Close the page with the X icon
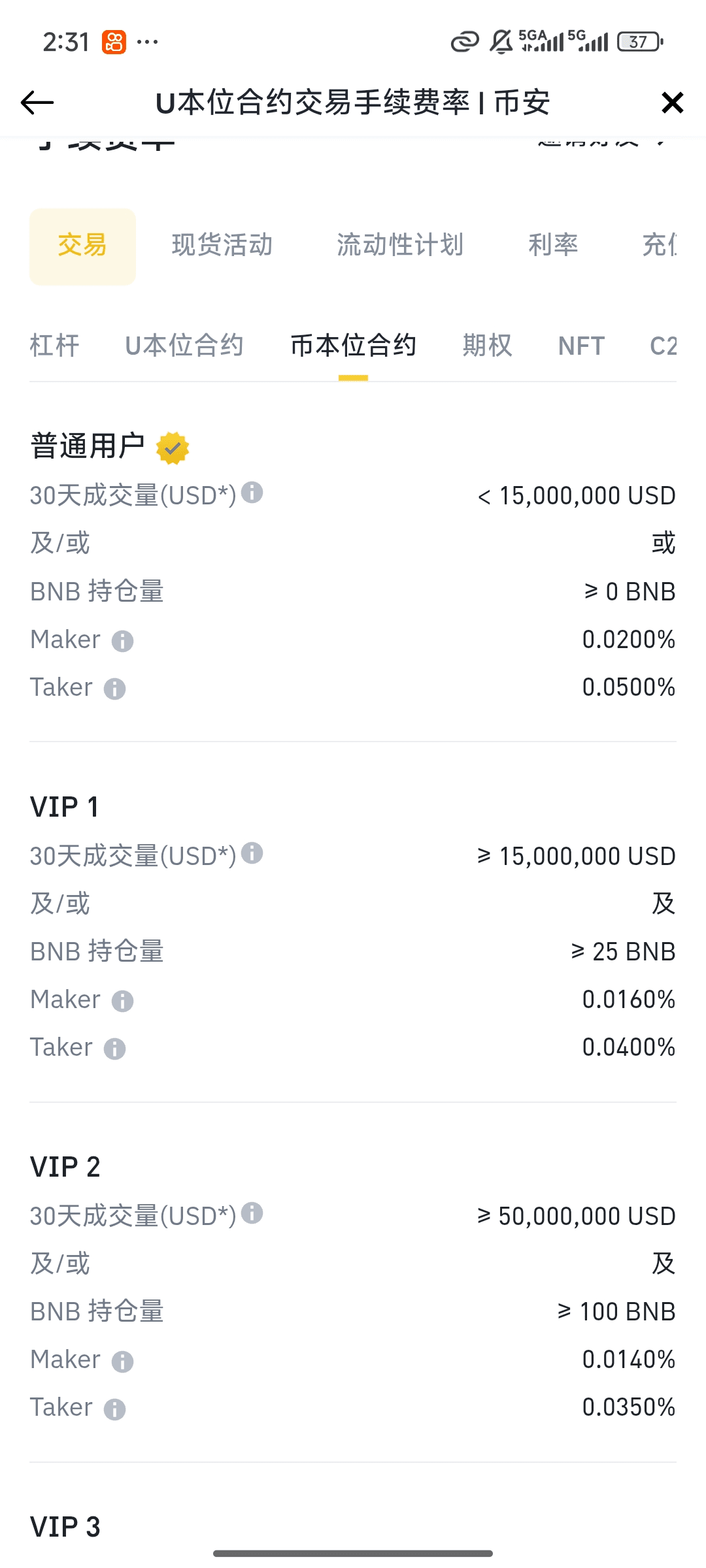 [672, 103]
